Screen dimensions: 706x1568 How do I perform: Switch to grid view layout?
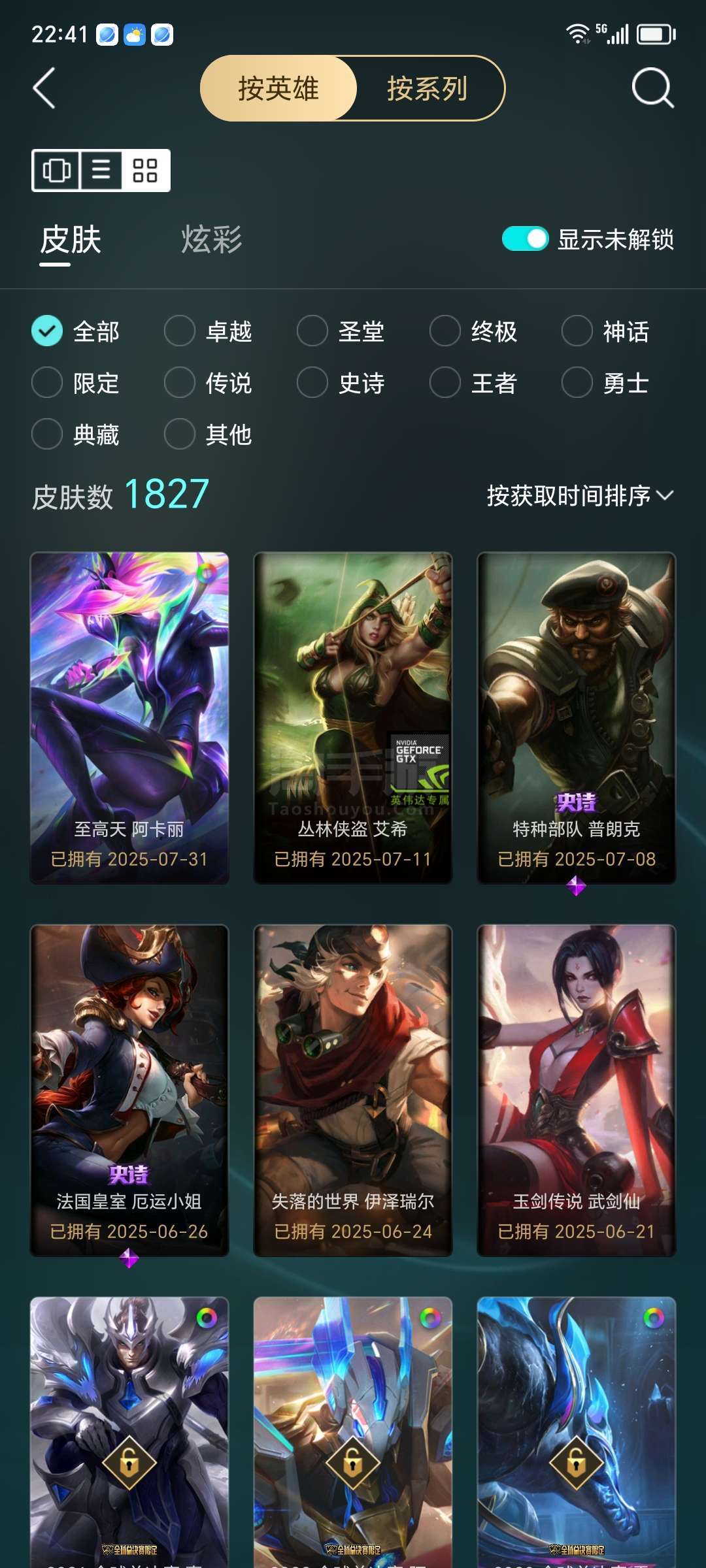145,171
